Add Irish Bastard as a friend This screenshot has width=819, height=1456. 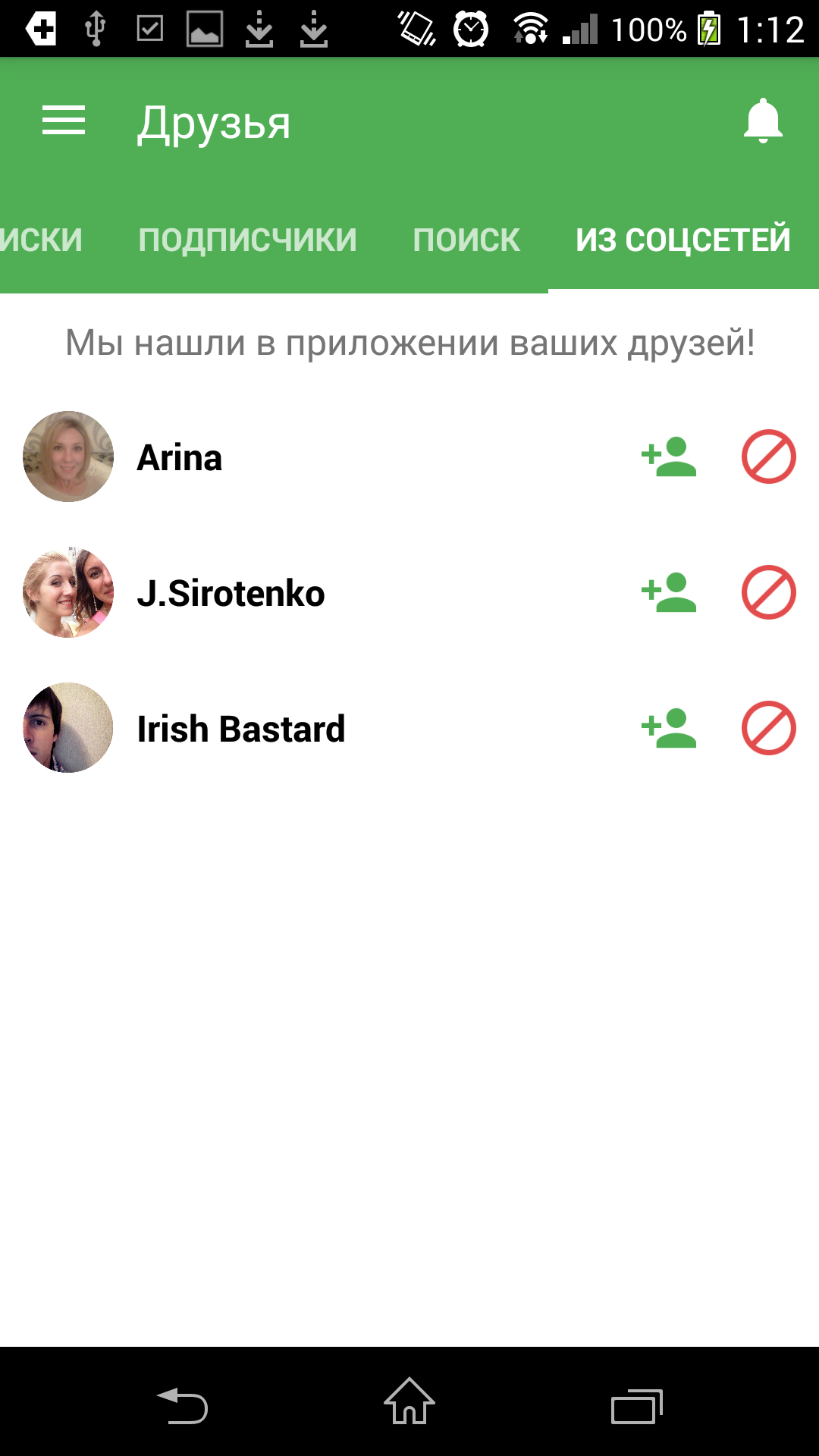point(669,728)
